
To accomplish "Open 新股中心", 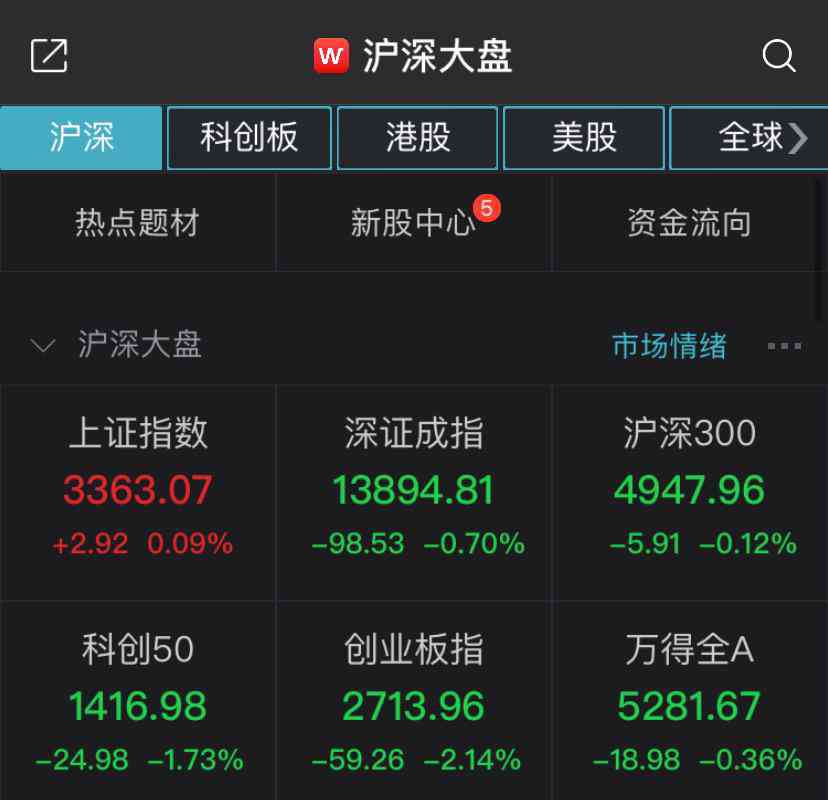I will (413, 222).
